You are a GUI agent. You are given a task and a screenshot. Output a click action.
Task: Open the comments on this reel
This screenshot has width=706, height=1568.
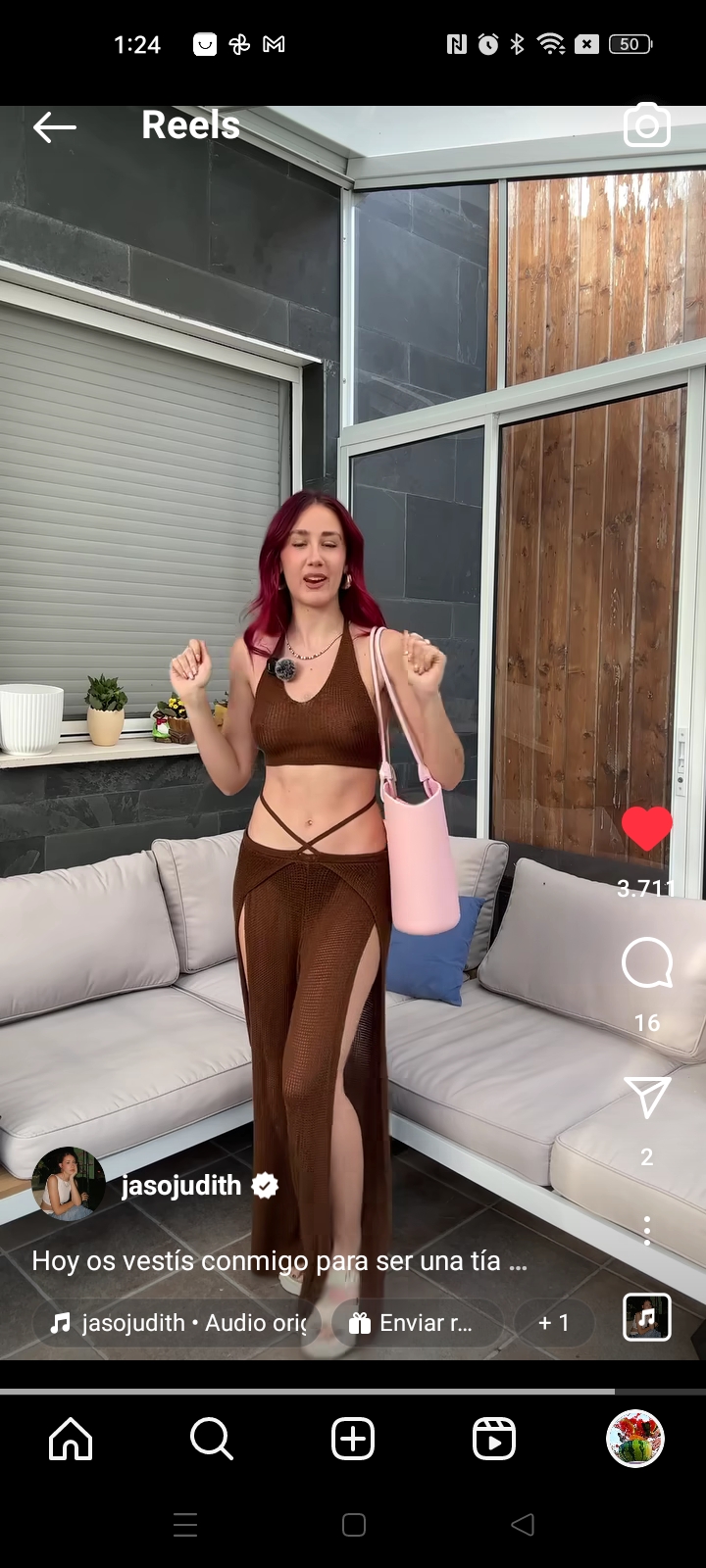[x=646, y=962]
